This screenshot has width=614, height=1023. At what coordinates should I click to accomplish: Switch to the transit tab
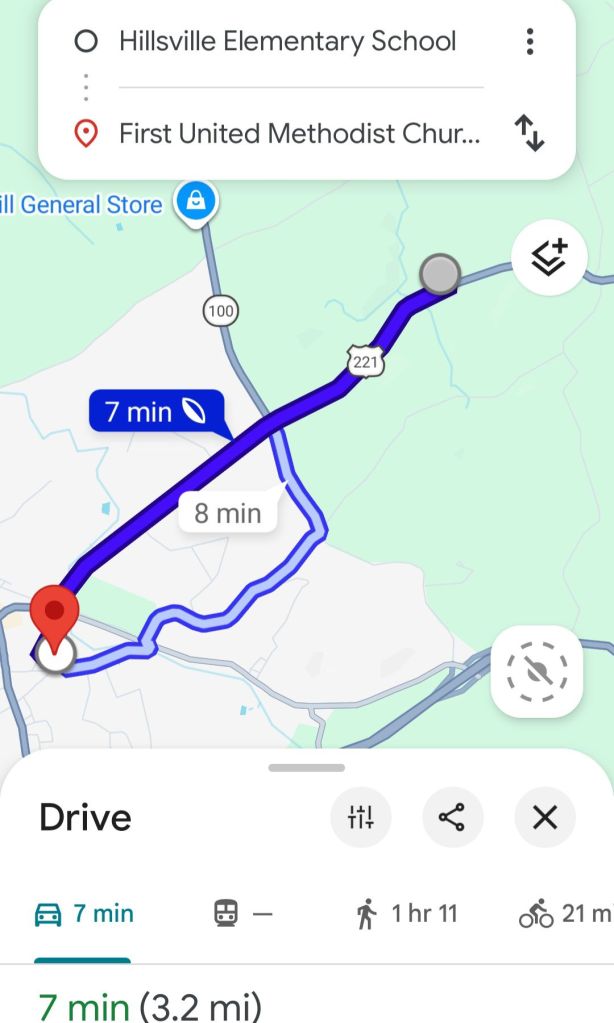point(243,913)
